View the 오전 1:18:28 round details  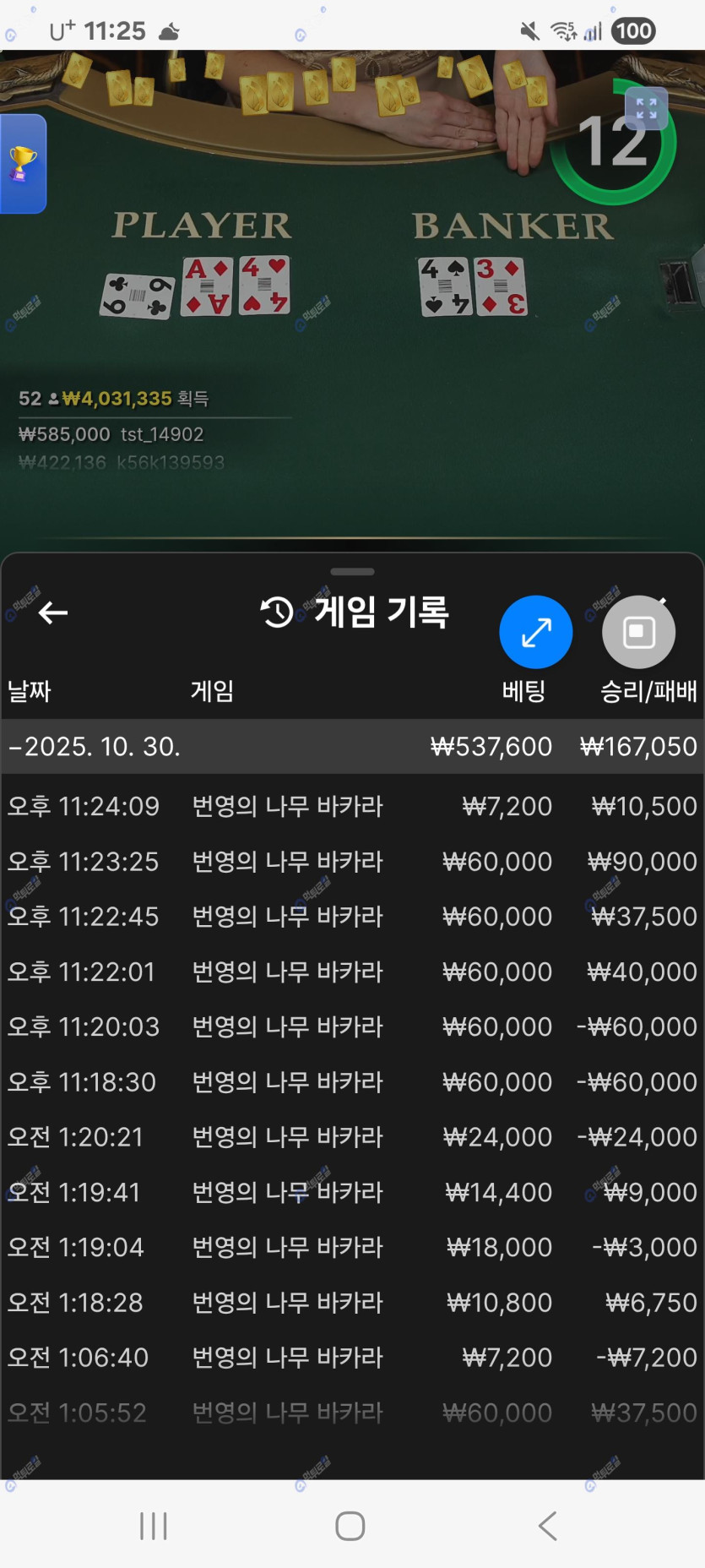(x=352, y=1302)
